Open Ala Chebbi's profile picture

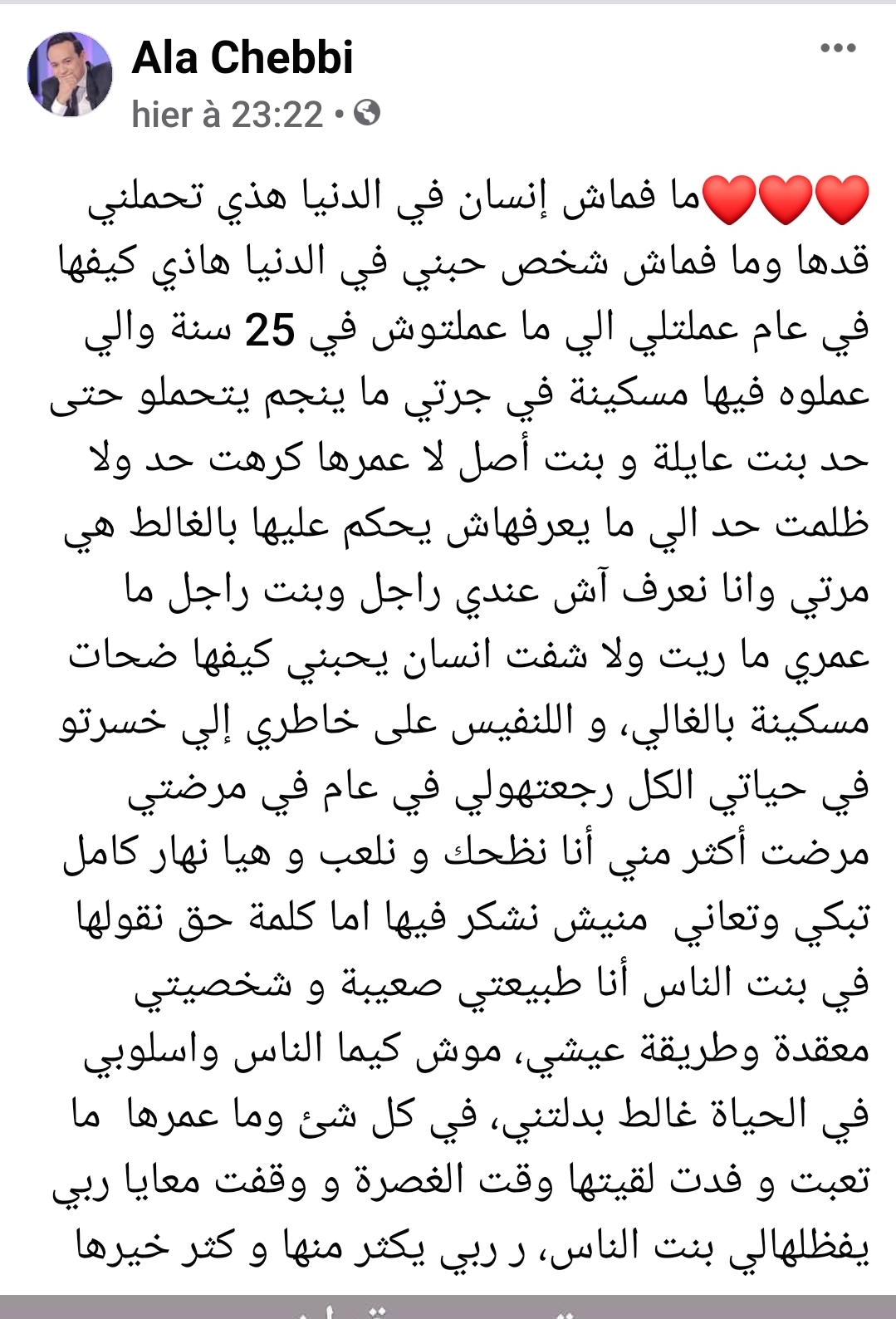[x=69, y=75]
